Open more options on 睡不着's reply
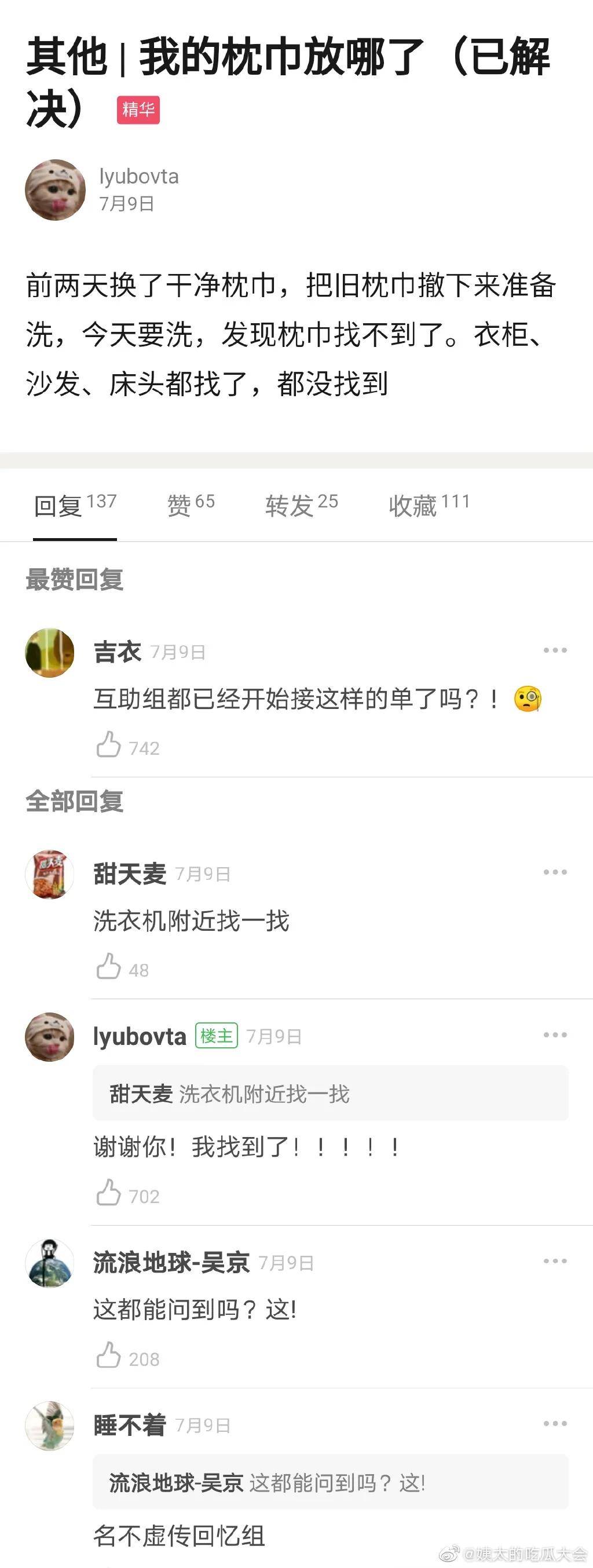 click(555, 1424)
